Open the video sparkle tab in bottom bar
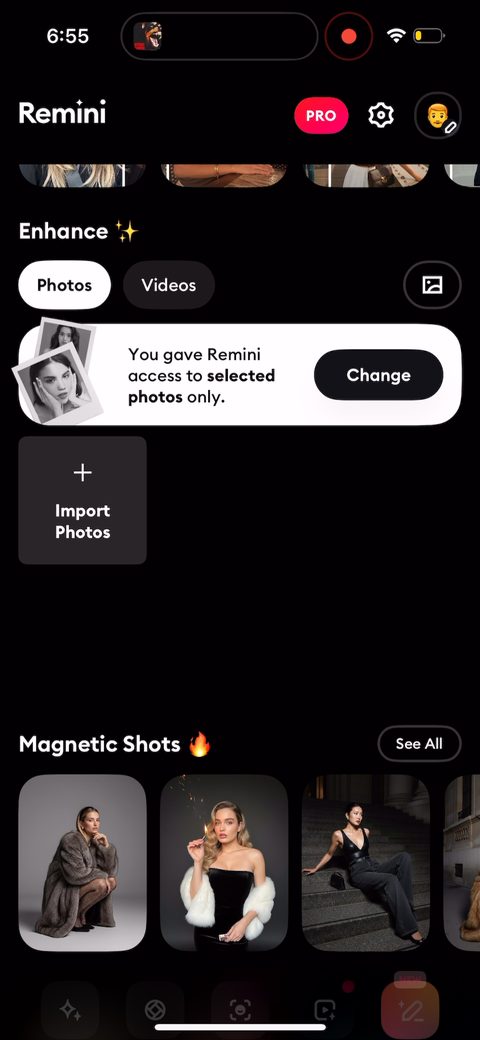 click(325, 1009)
